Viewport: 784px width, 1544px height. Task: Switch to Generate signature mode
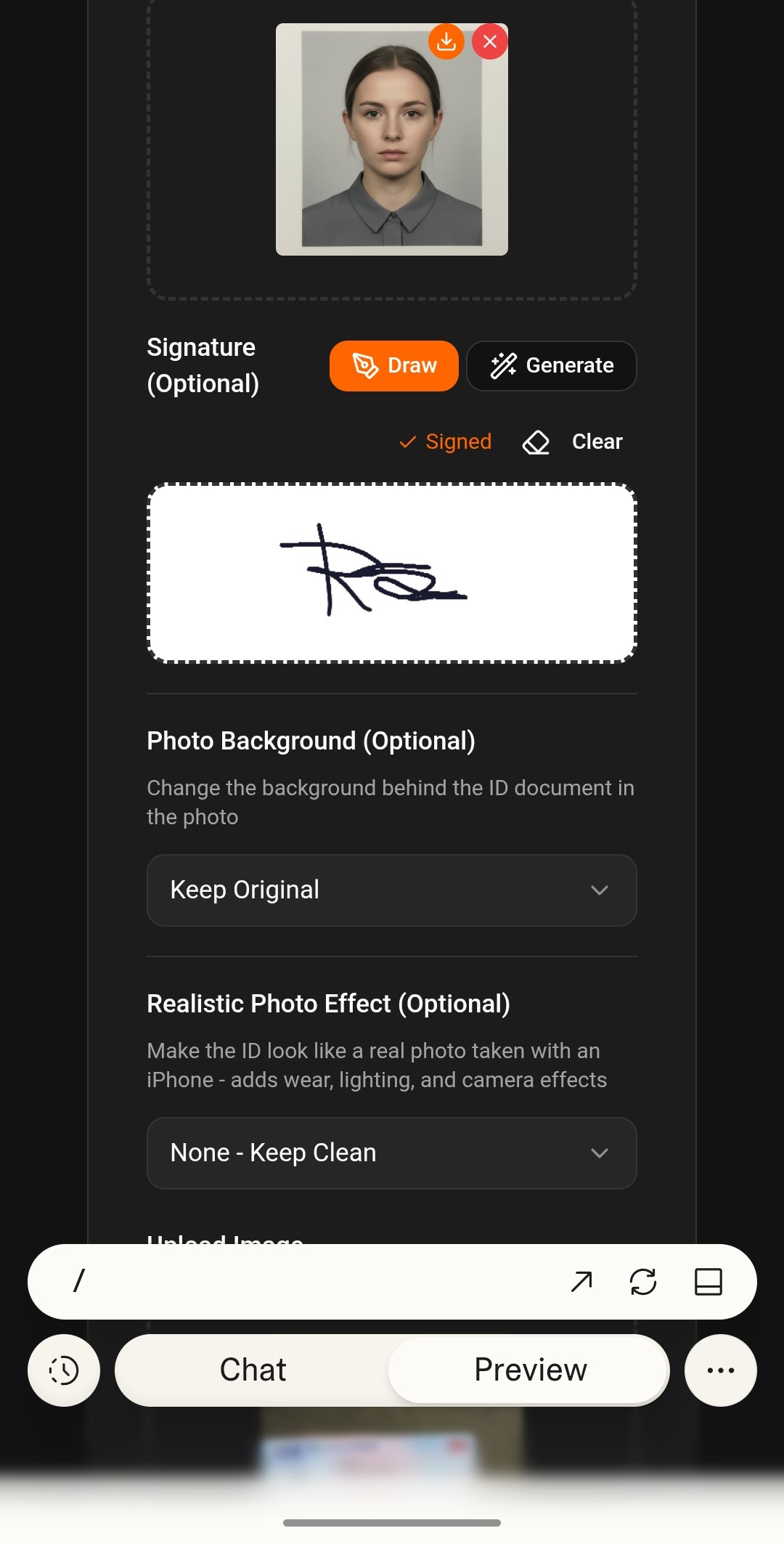[551, 365]
